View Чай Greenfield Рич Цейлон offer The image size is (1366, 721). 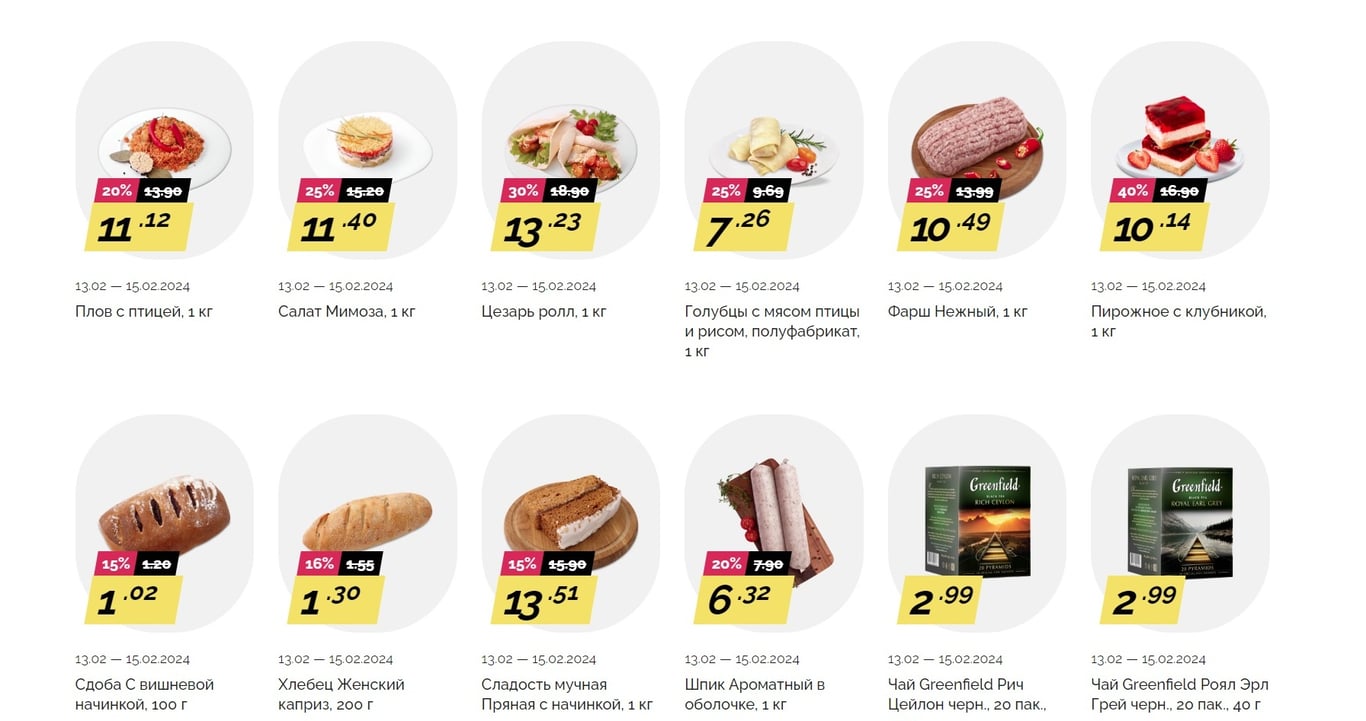tap(976, 520)
